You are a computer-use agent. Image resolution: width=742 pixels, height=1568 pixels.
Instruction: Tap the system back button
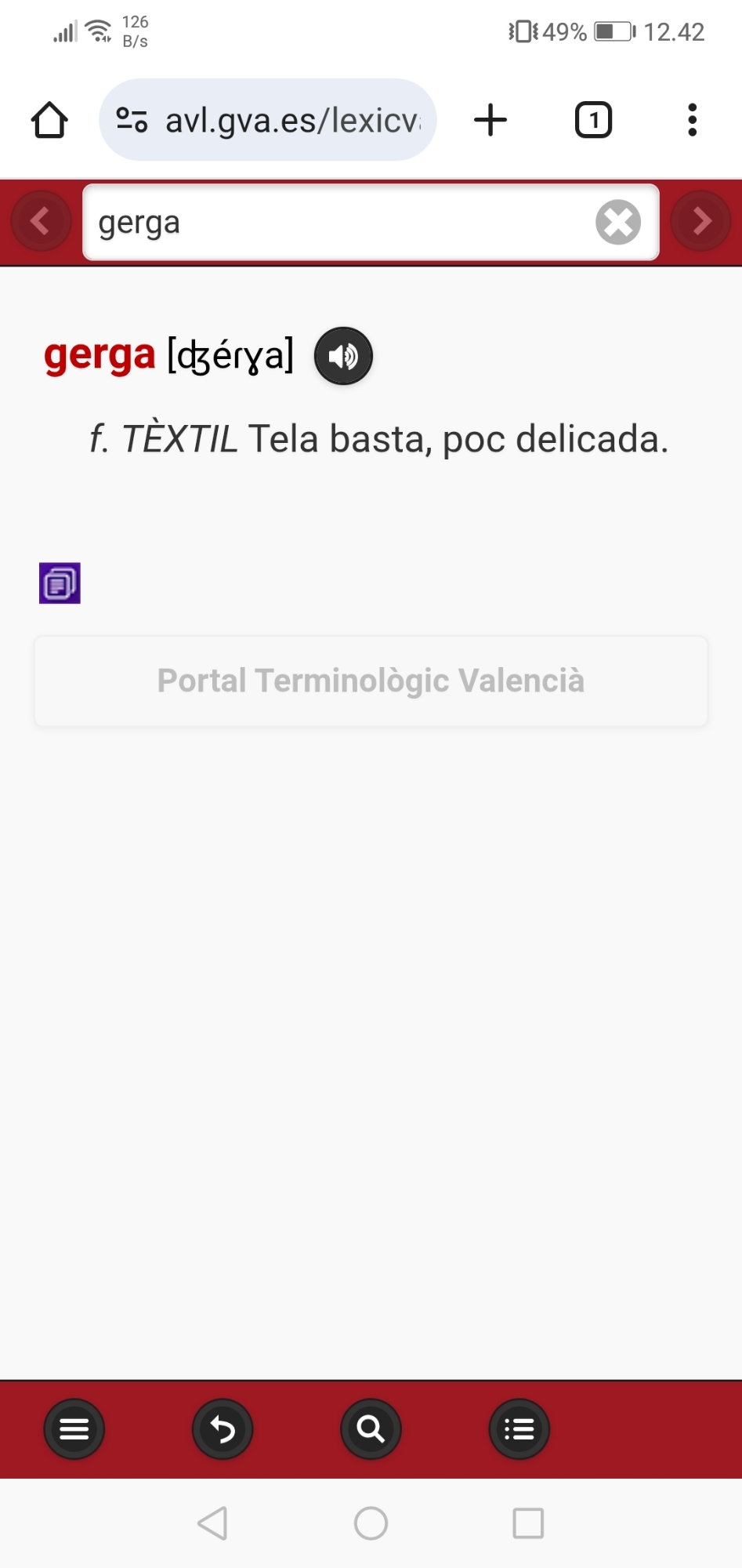tap(212, 1523)
